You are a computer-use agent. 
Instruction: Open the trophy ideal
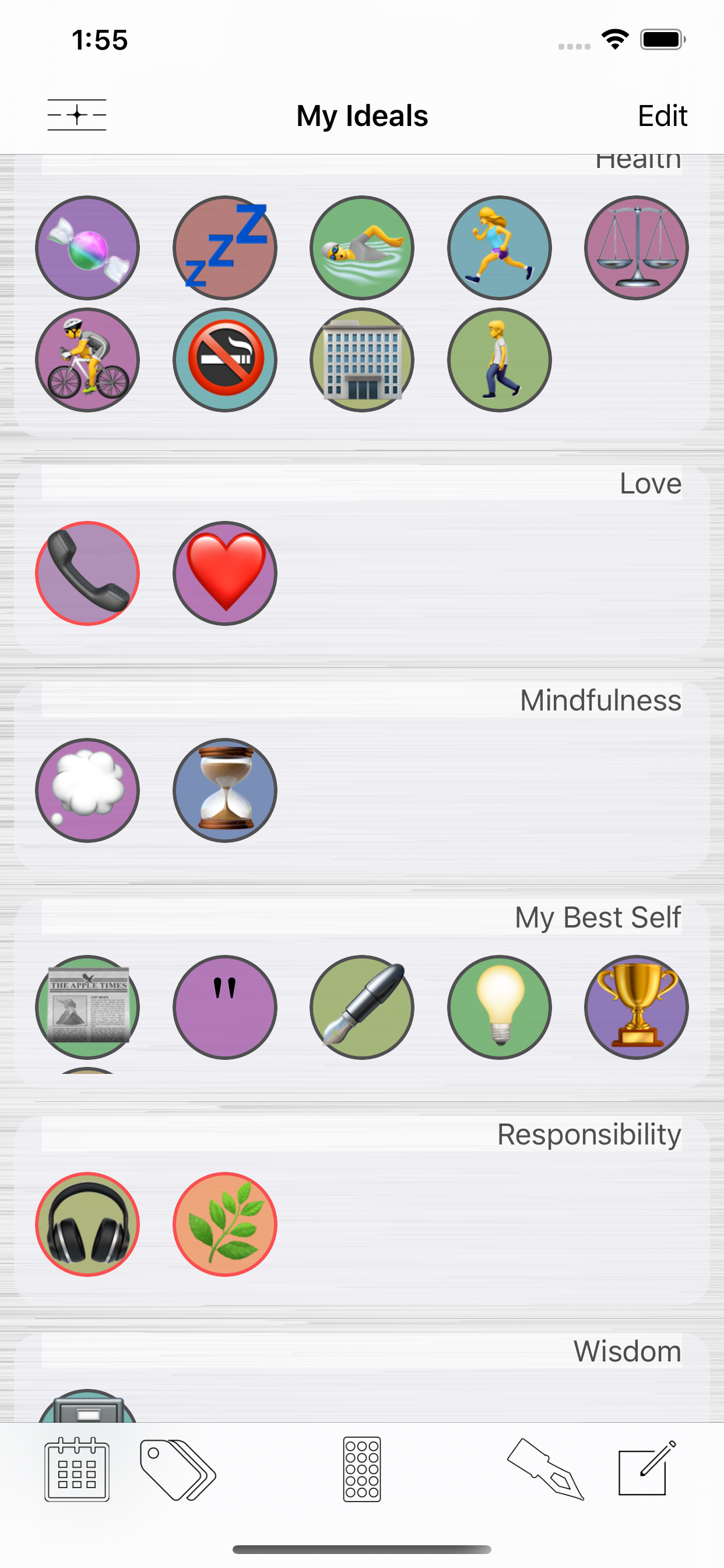(637, 1007)
